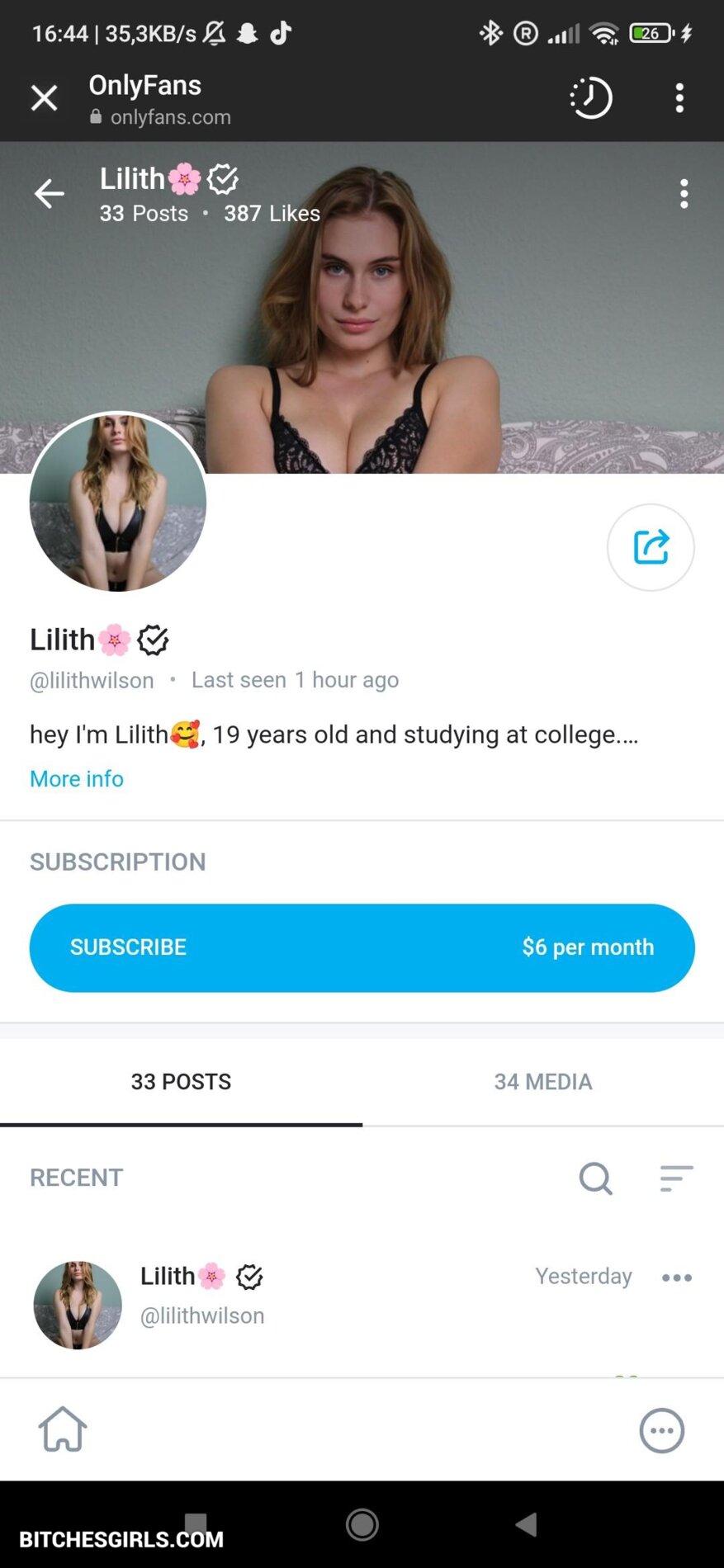Tap the system home button
The width and height of the screenshot is (724, 1568).
click(x=362, y=1524)
